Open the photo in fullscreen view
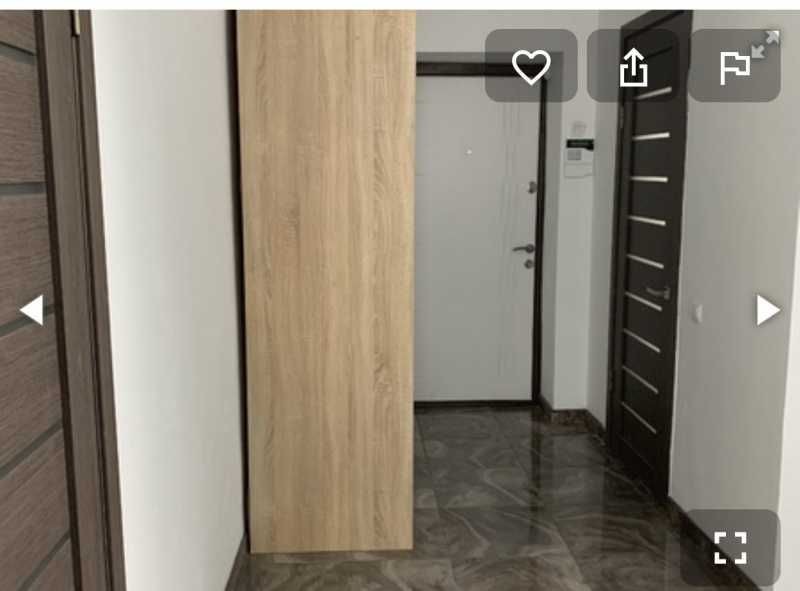The image size is (800, 591). point(730,547)
